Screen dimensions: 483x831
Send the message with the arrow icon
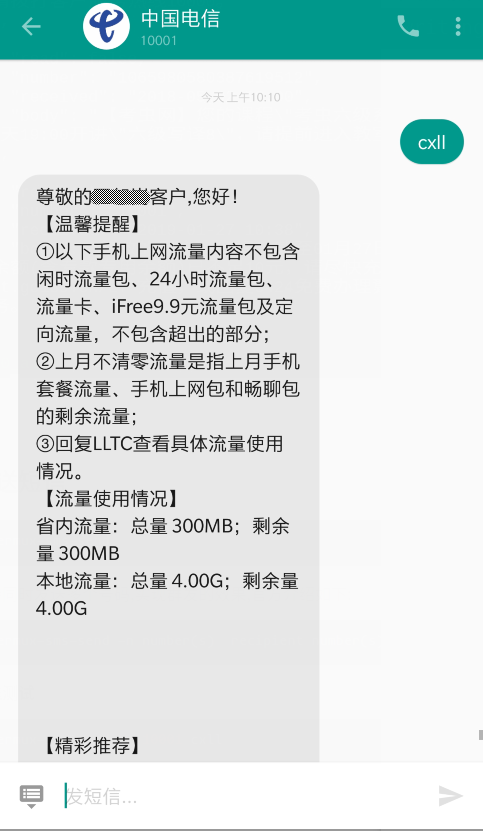pos(451,796)
